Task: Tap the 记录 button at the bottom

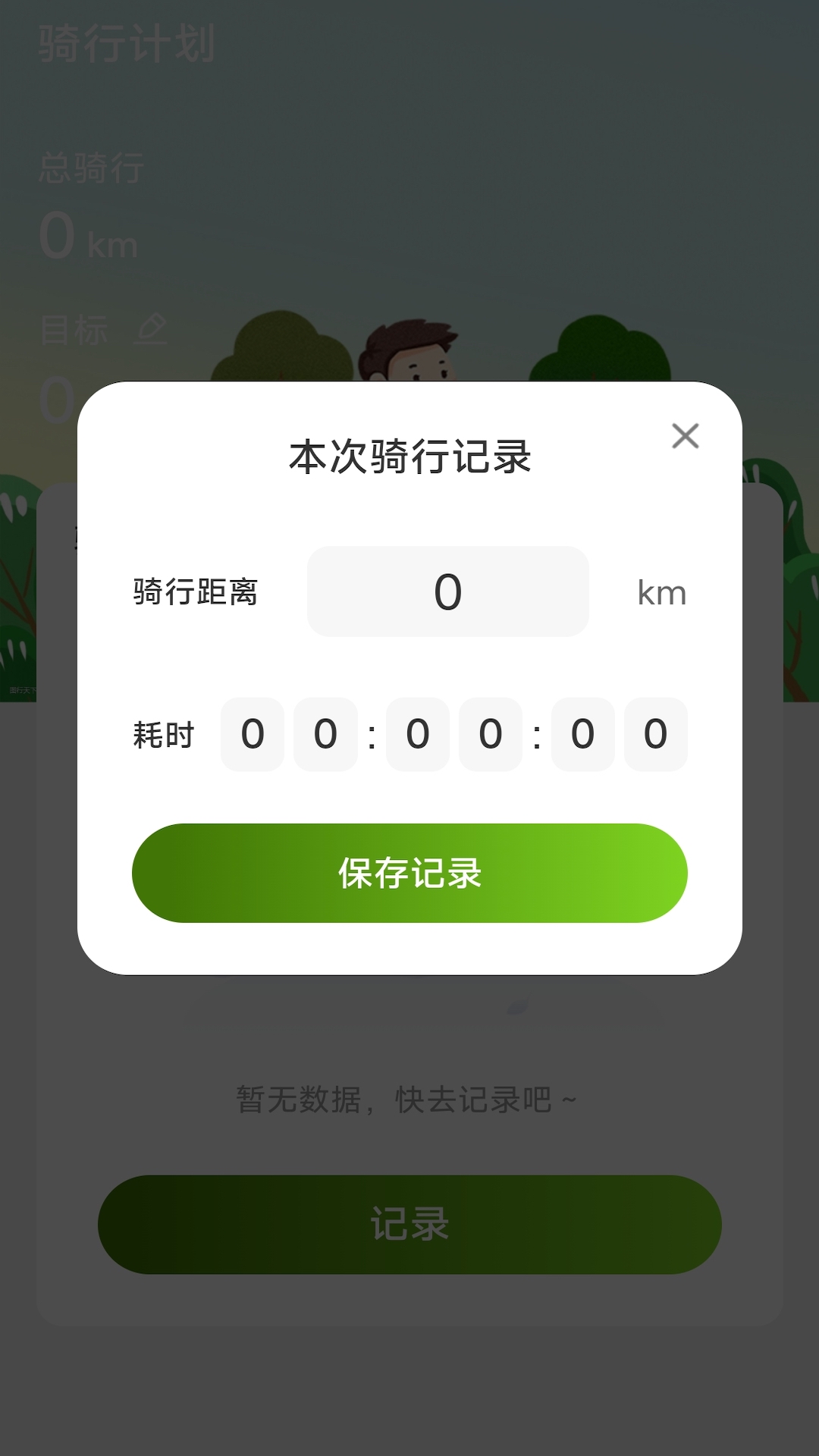Action: (x=409, y=1224)
